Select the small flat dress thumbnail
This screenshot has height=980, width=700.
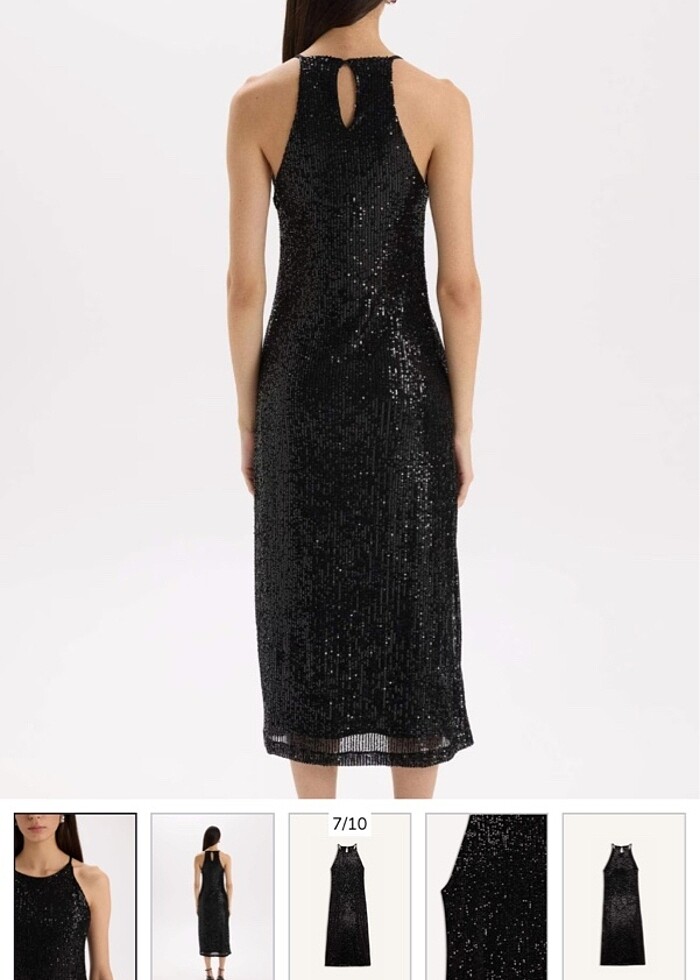[623, 895]
